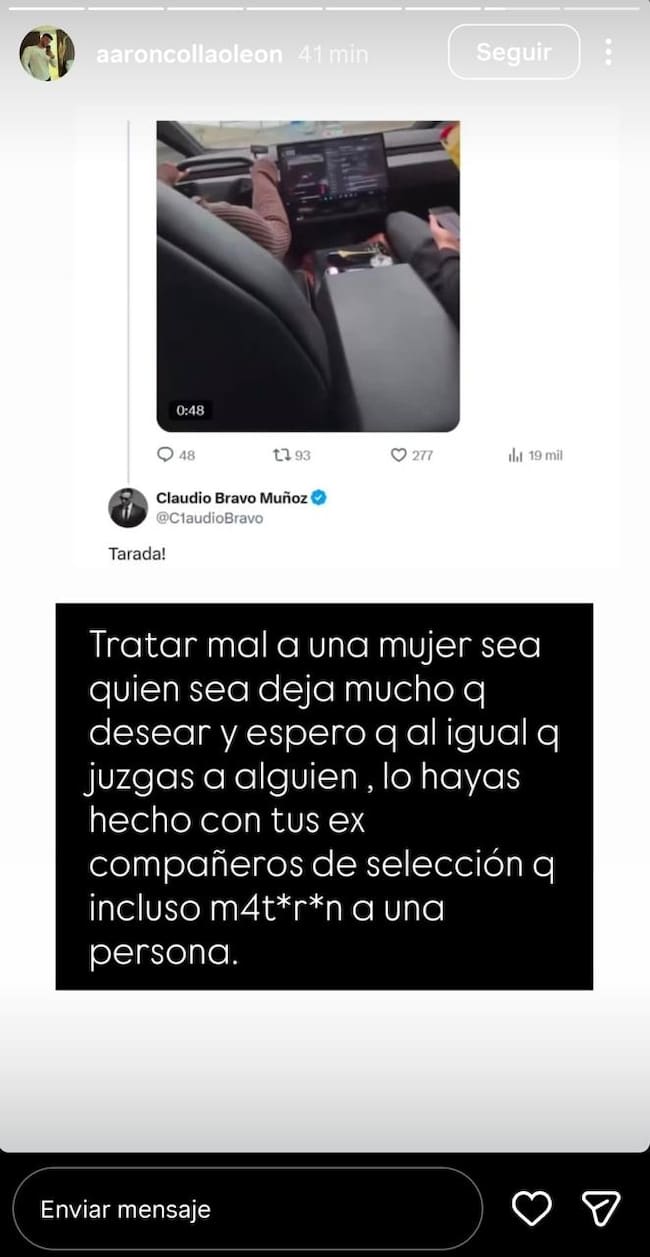
Task: Open aaroncollaoleon's profile picture
Action: click(47, 53)
